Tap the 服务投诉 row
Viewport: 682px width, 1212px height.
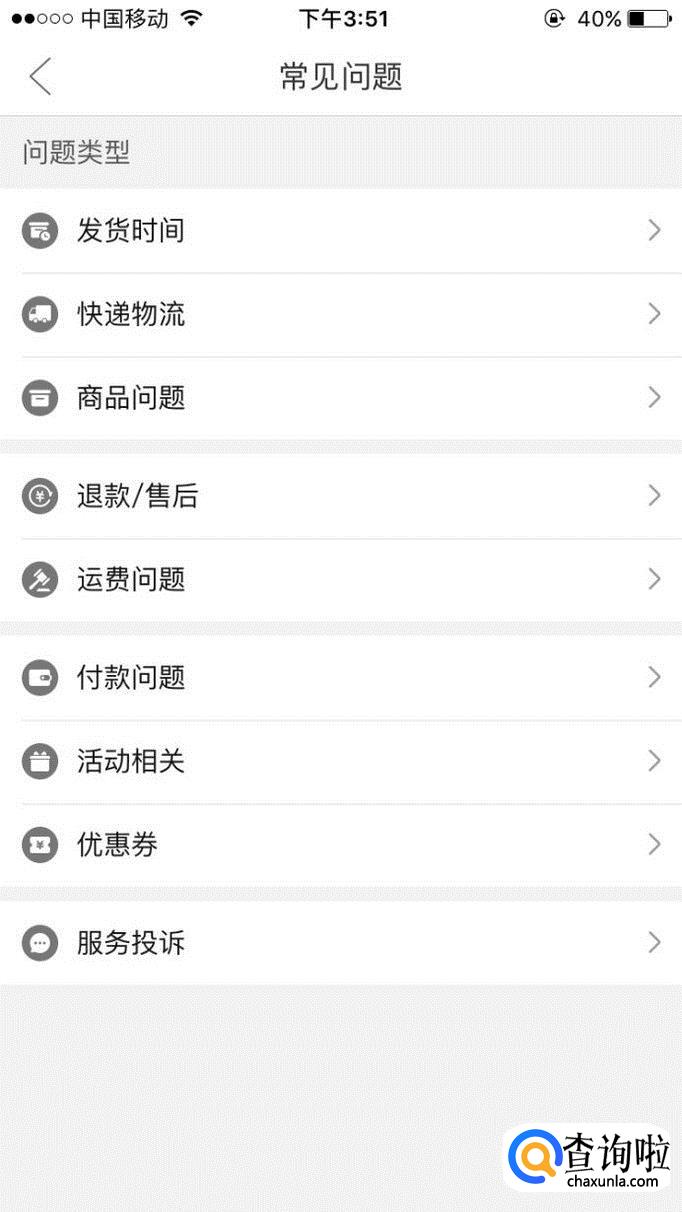tap(340, 943)
